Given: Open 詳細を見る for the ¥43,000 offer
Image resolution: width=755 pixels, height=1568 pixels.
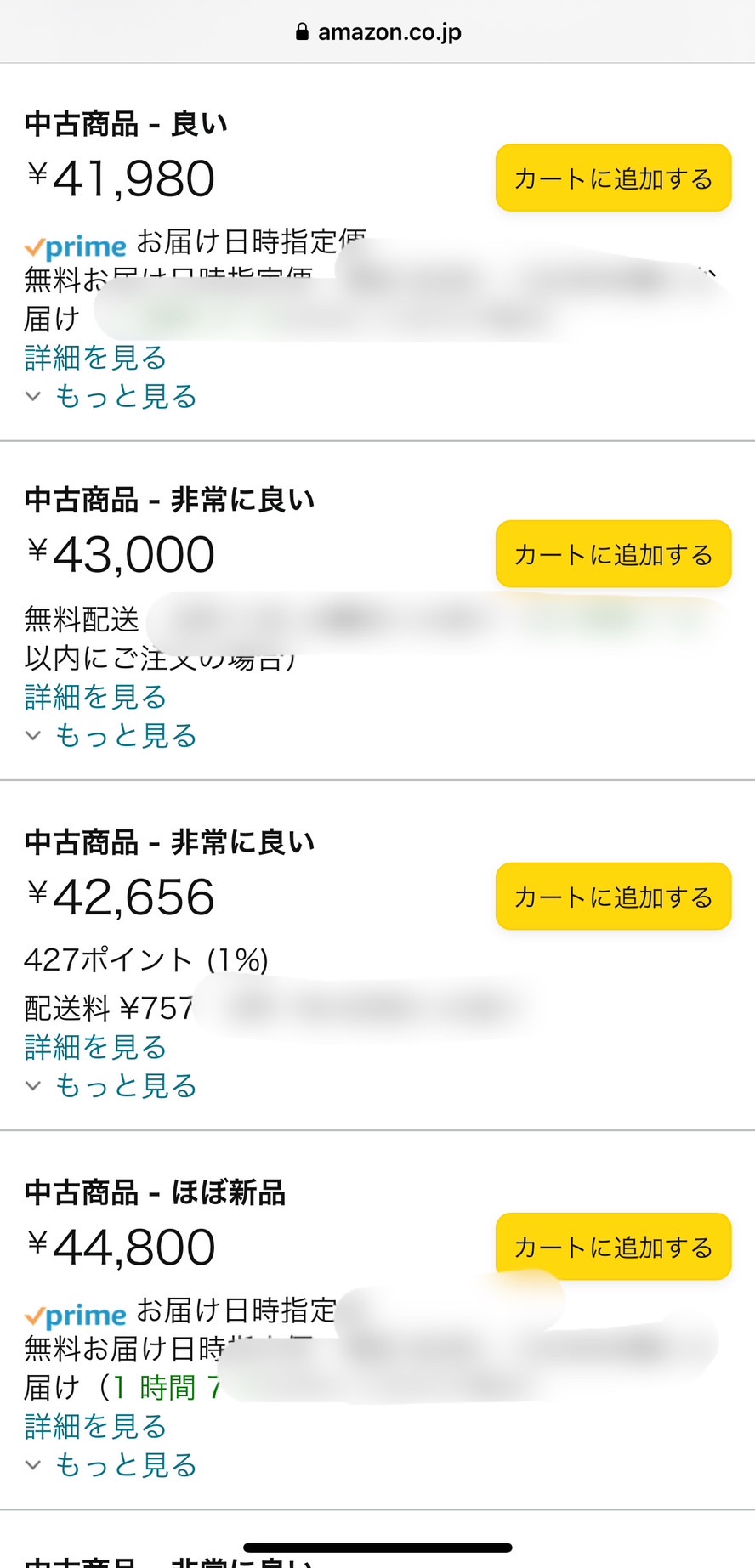Looking at the screenshot, I should coord(95,697).
